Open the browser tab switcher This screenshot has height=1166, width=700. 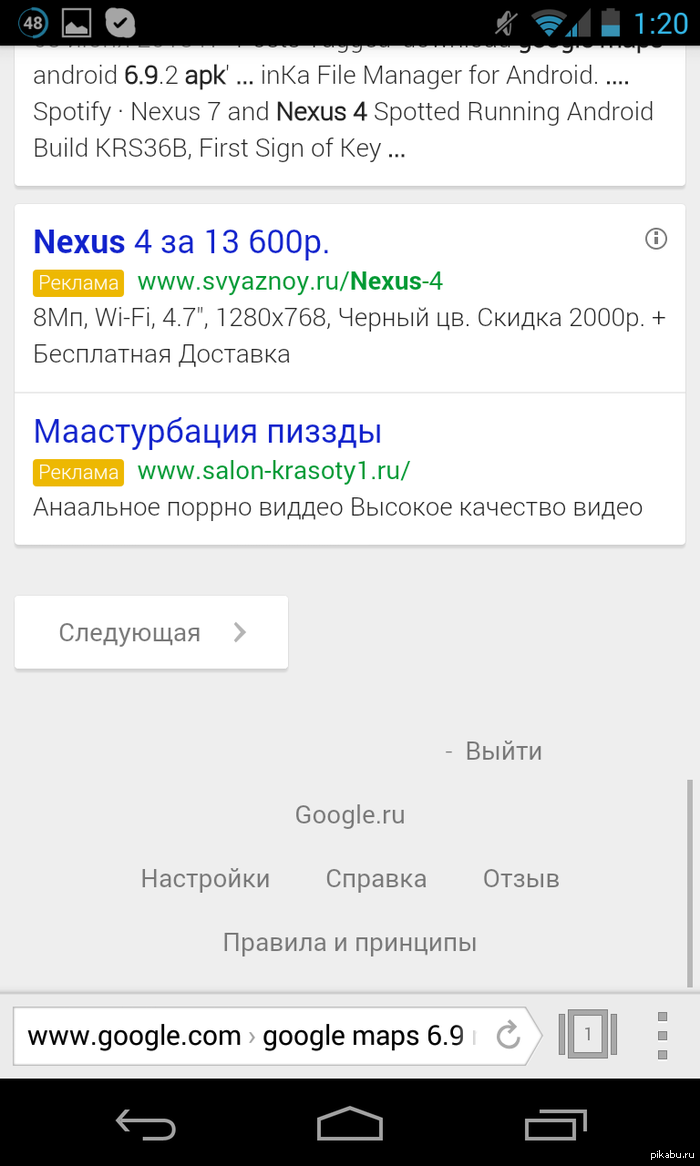(x=588, y=1035)
